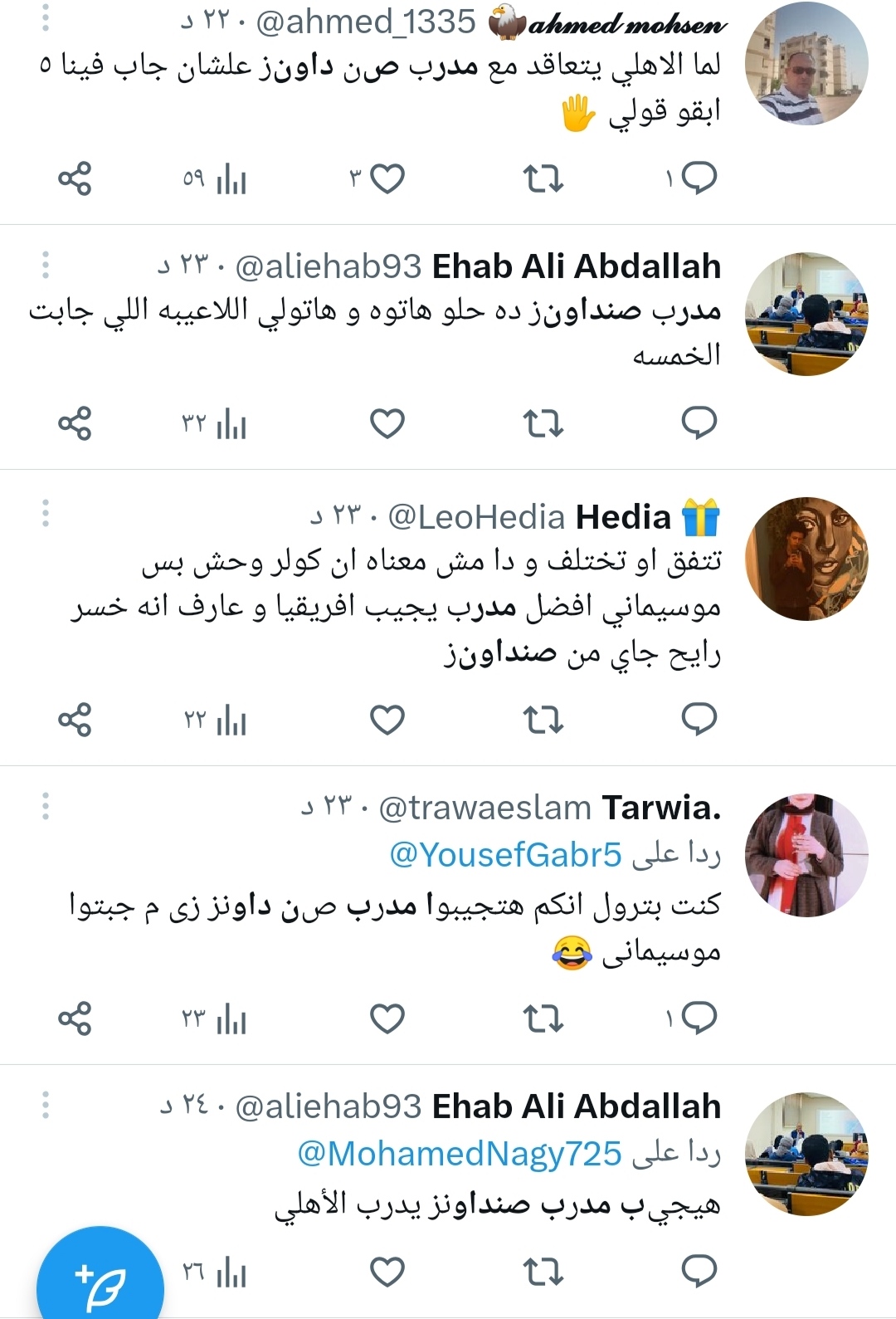
Task: Reply to Tarwia's tweet
Action: [699, 1019]
